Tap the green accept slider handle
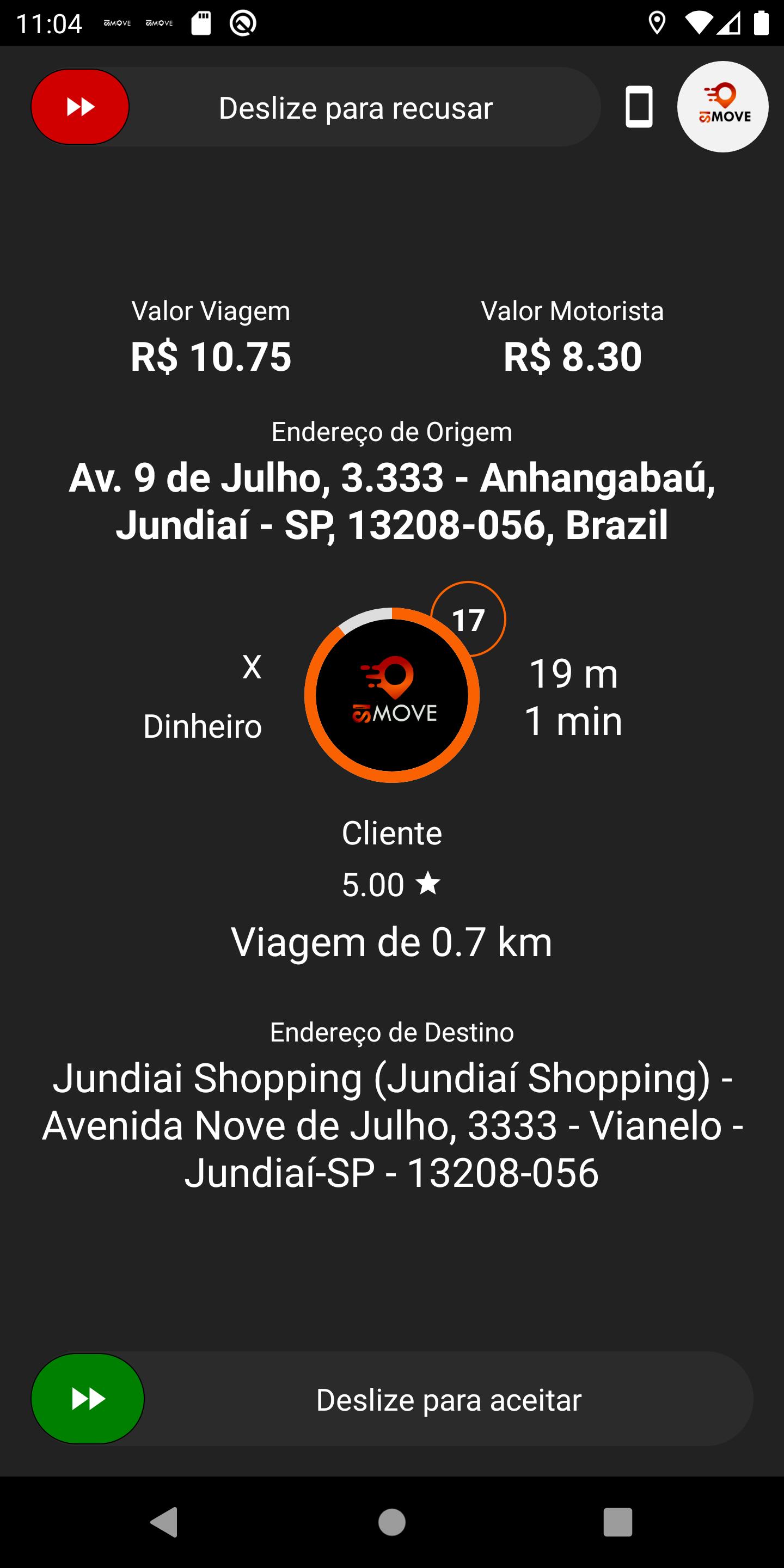 pyautogui.click(x=88, y=1399)
